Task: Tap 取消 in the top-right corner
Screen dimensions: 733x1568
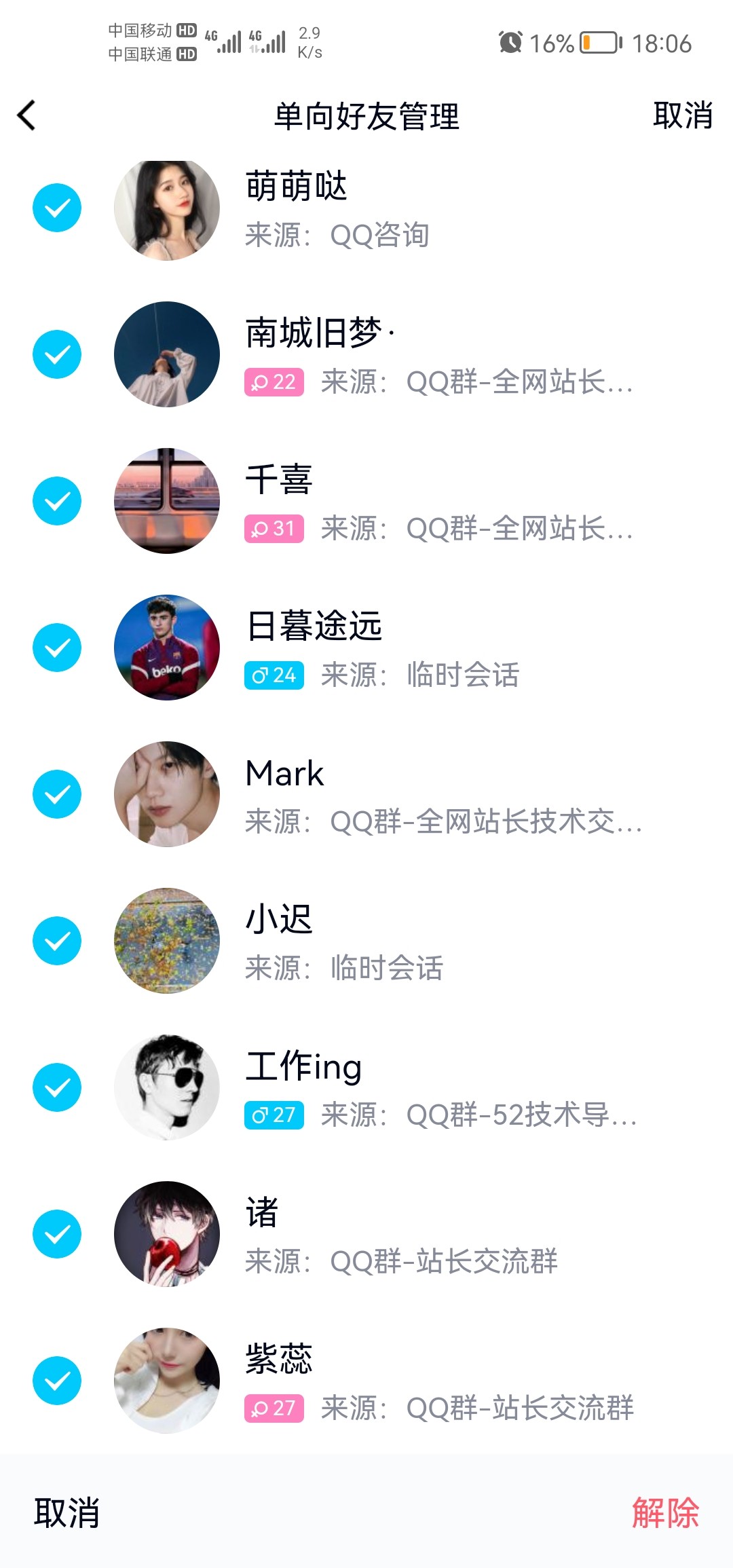Action: tap(682, 115)
